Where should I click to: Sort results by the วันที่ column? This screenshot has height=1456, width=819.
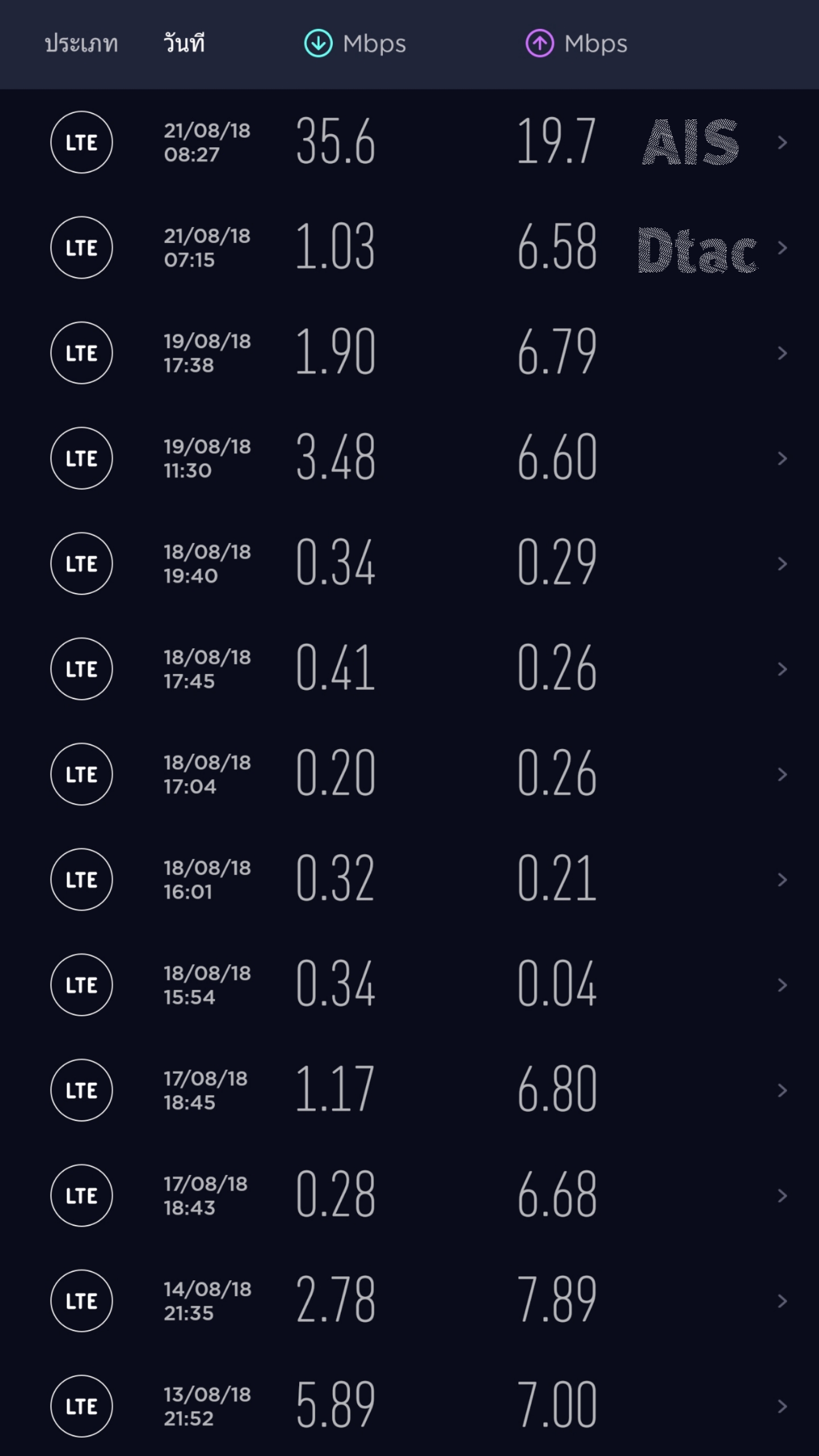[184, 44]
